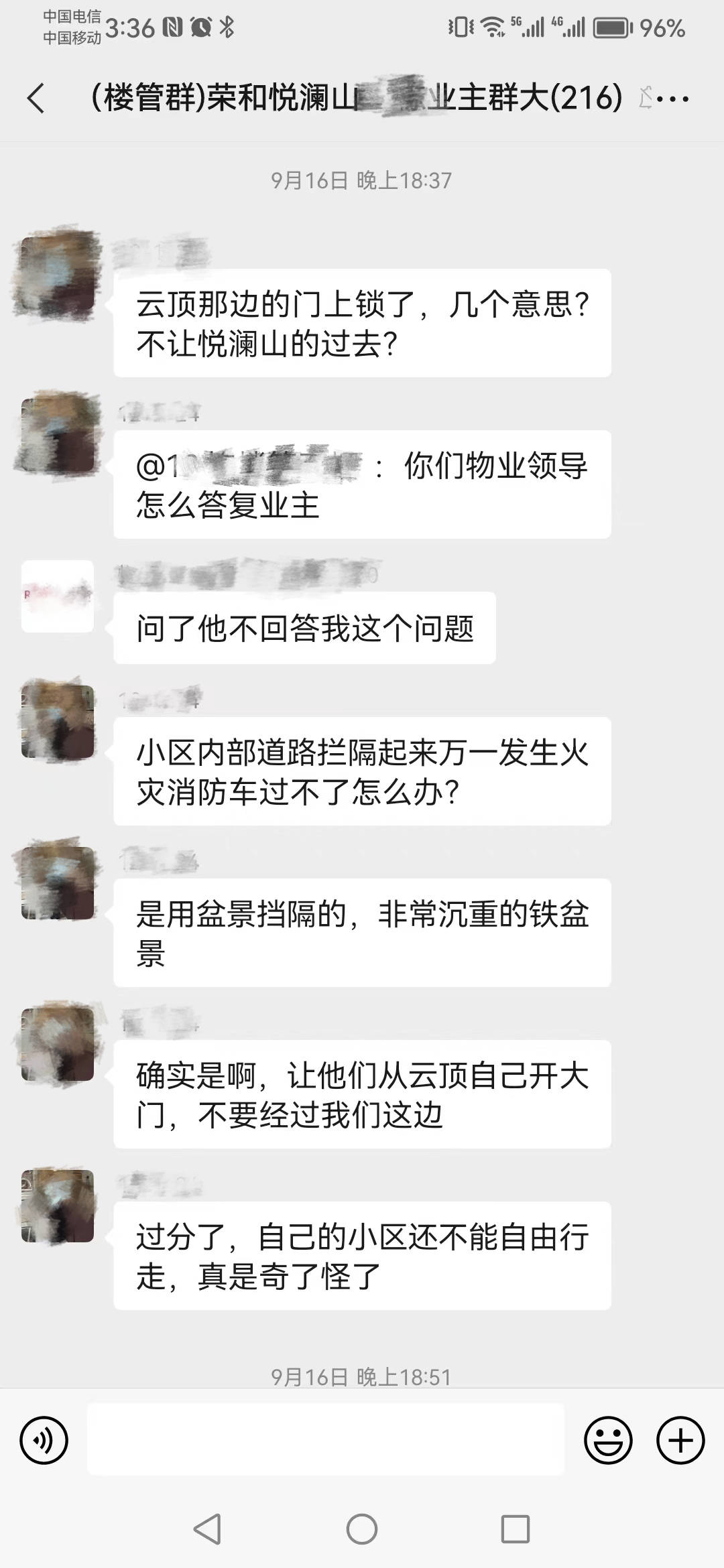Viewport: 724px width, 1568px height.
Task: Switch to voice message input
Action: (x=44, y=1440)
